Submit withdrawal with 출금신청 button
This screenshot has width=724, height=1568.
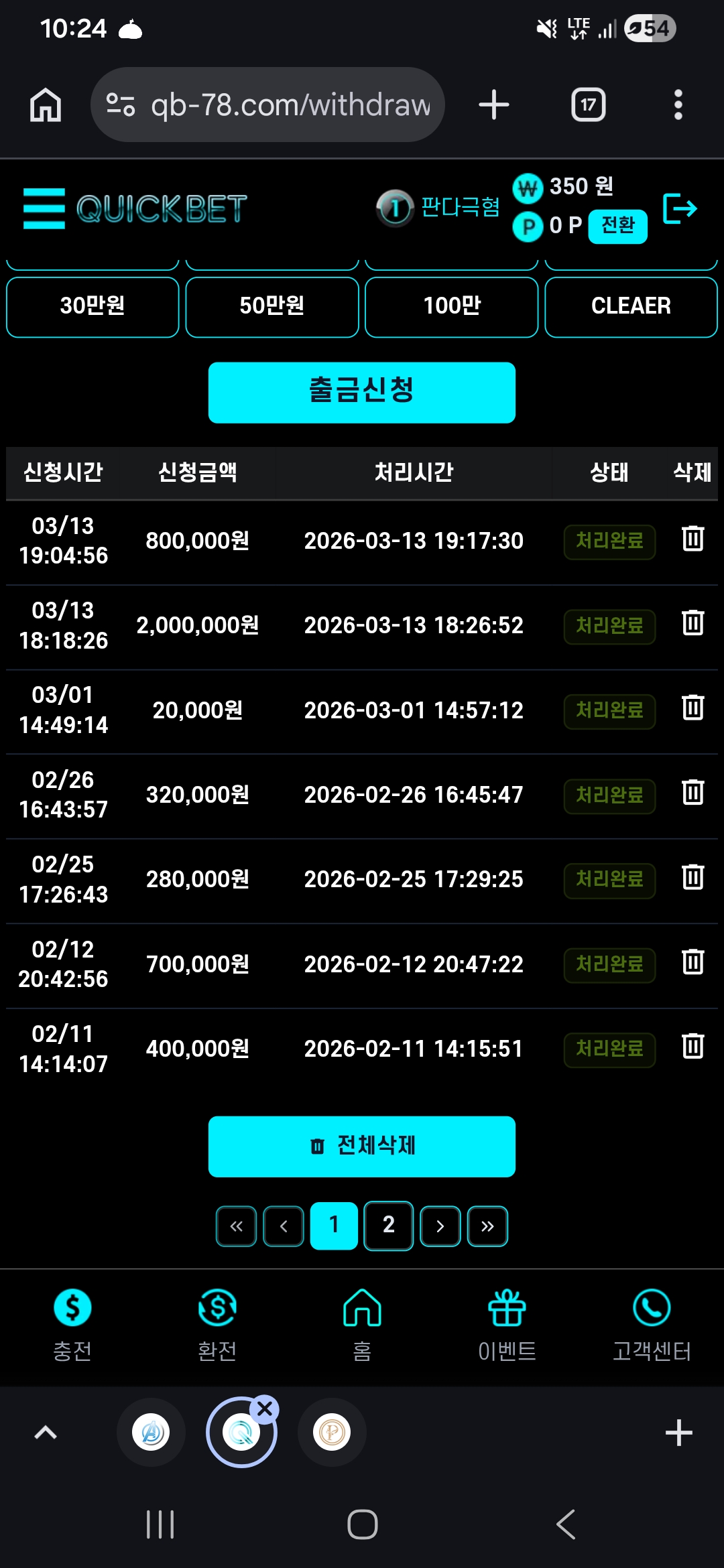362,393
